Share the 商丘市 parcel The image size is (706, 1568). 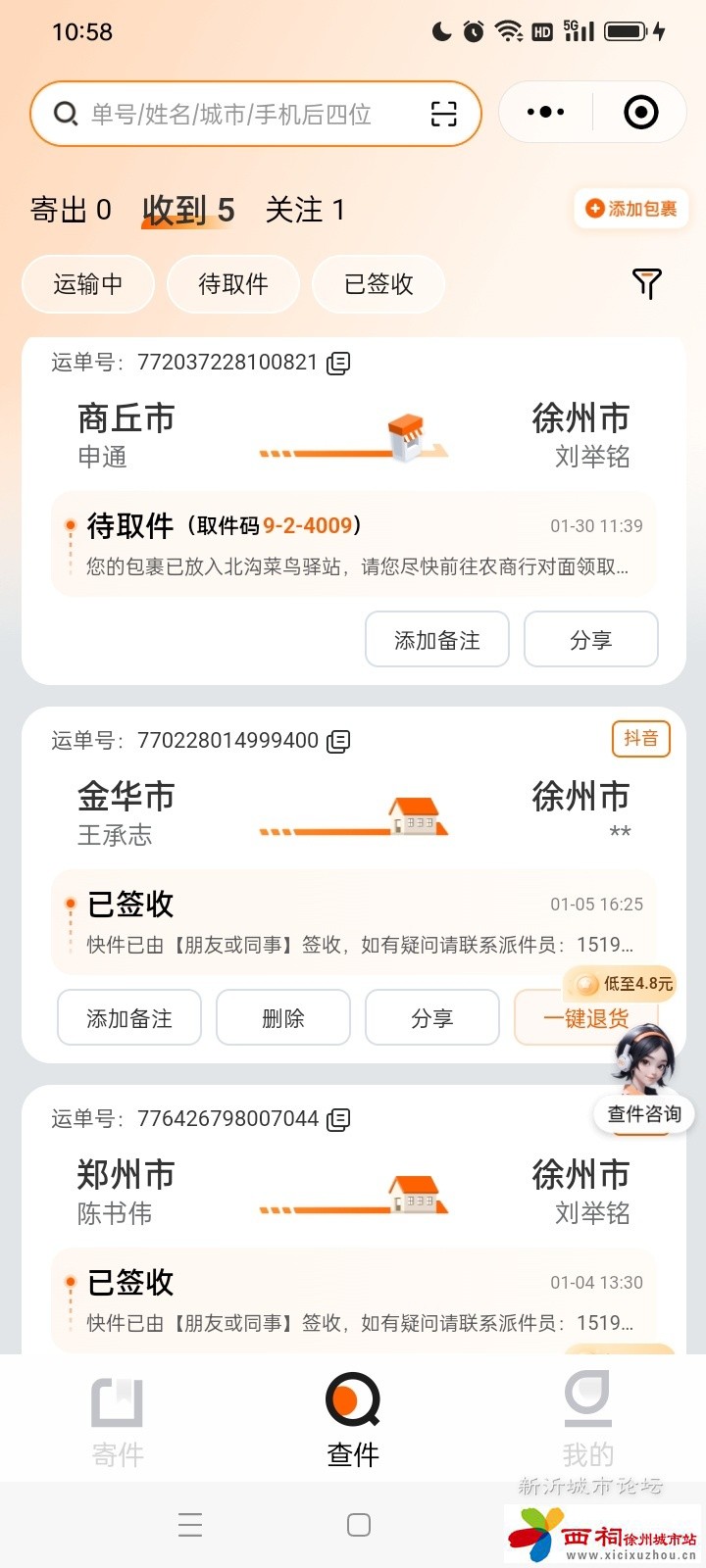(590, 640)
